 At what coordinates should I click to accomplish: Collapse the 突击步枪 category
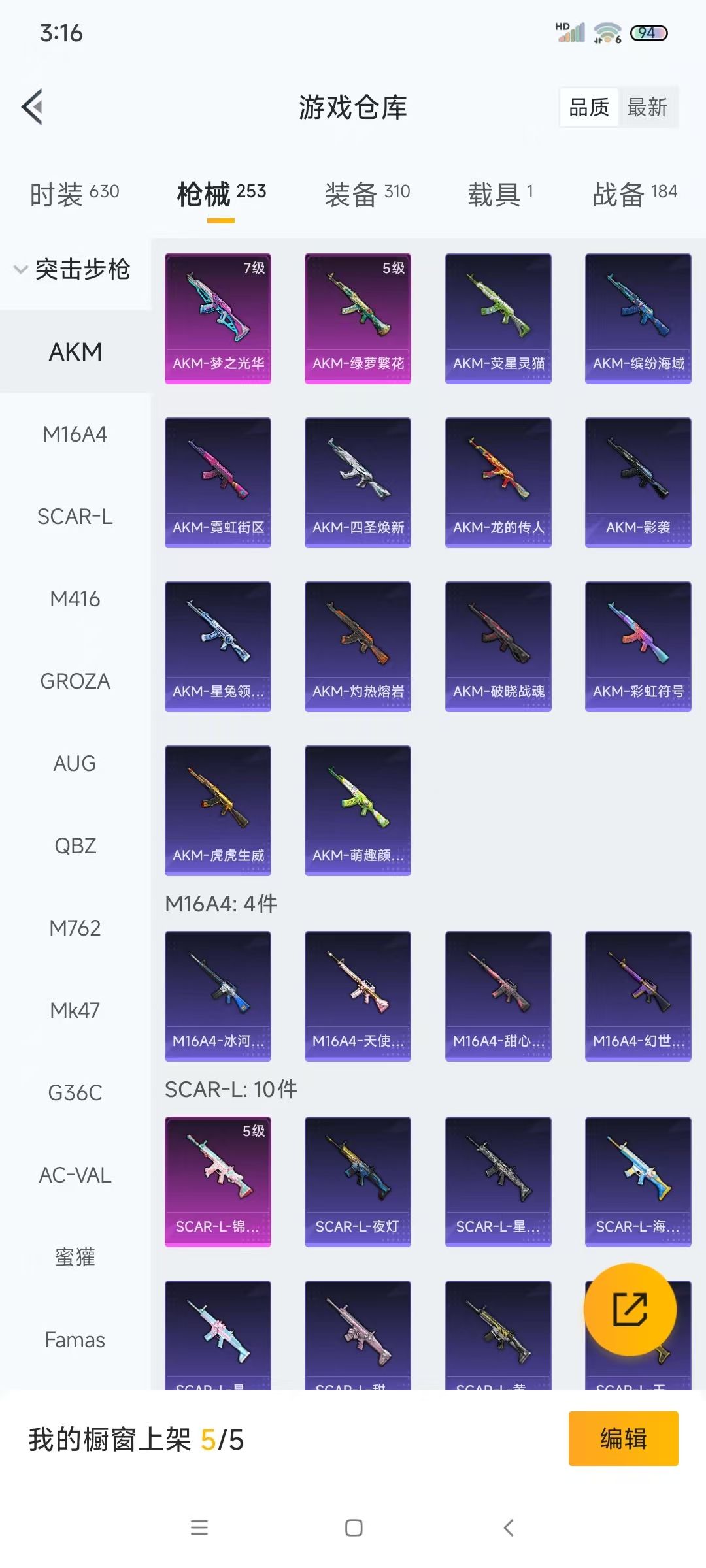(73, 269)
